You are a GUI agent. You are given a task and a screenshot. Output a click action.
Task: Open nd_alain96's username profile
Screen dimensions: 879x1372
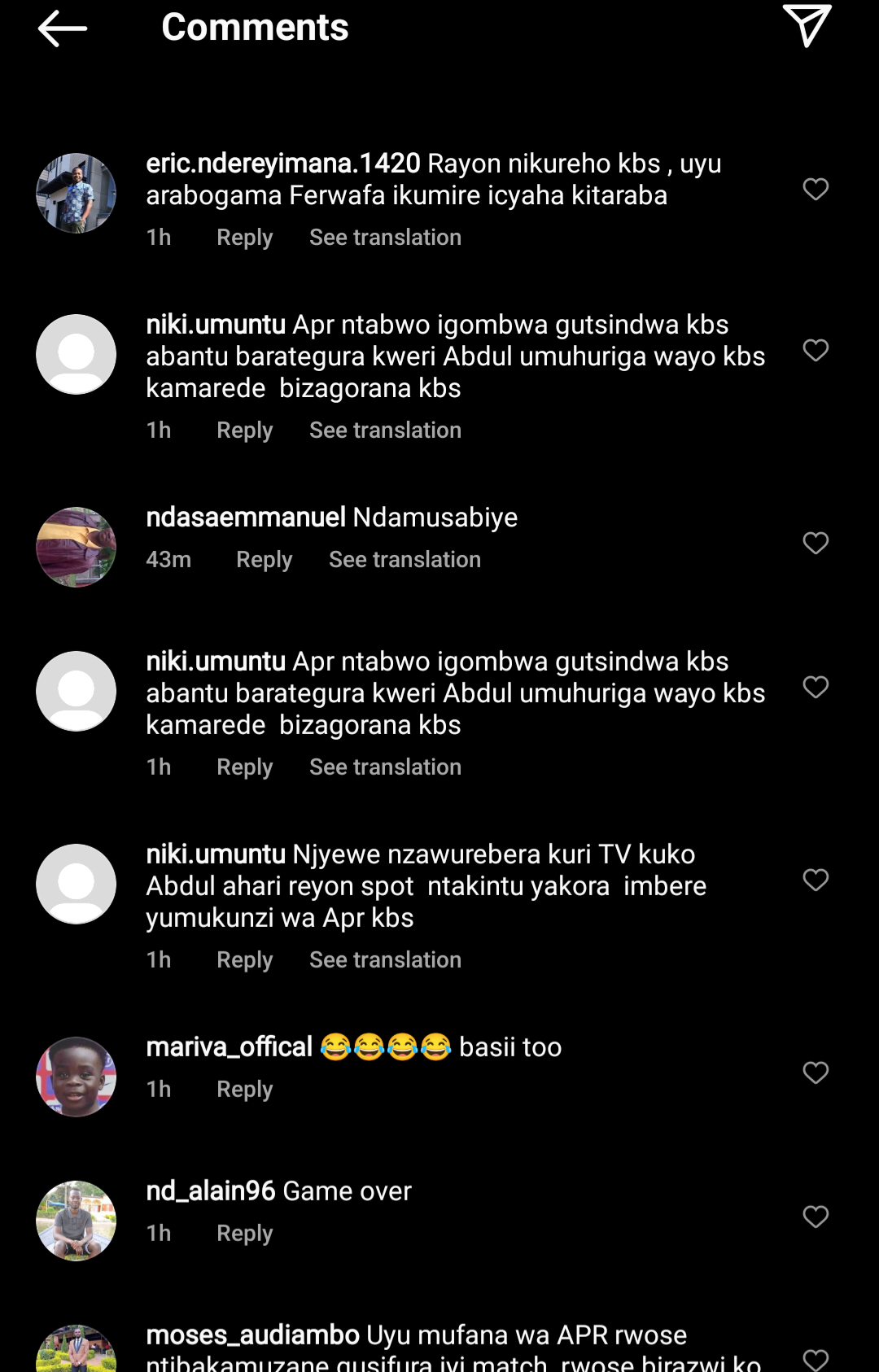click(211, 1191)
